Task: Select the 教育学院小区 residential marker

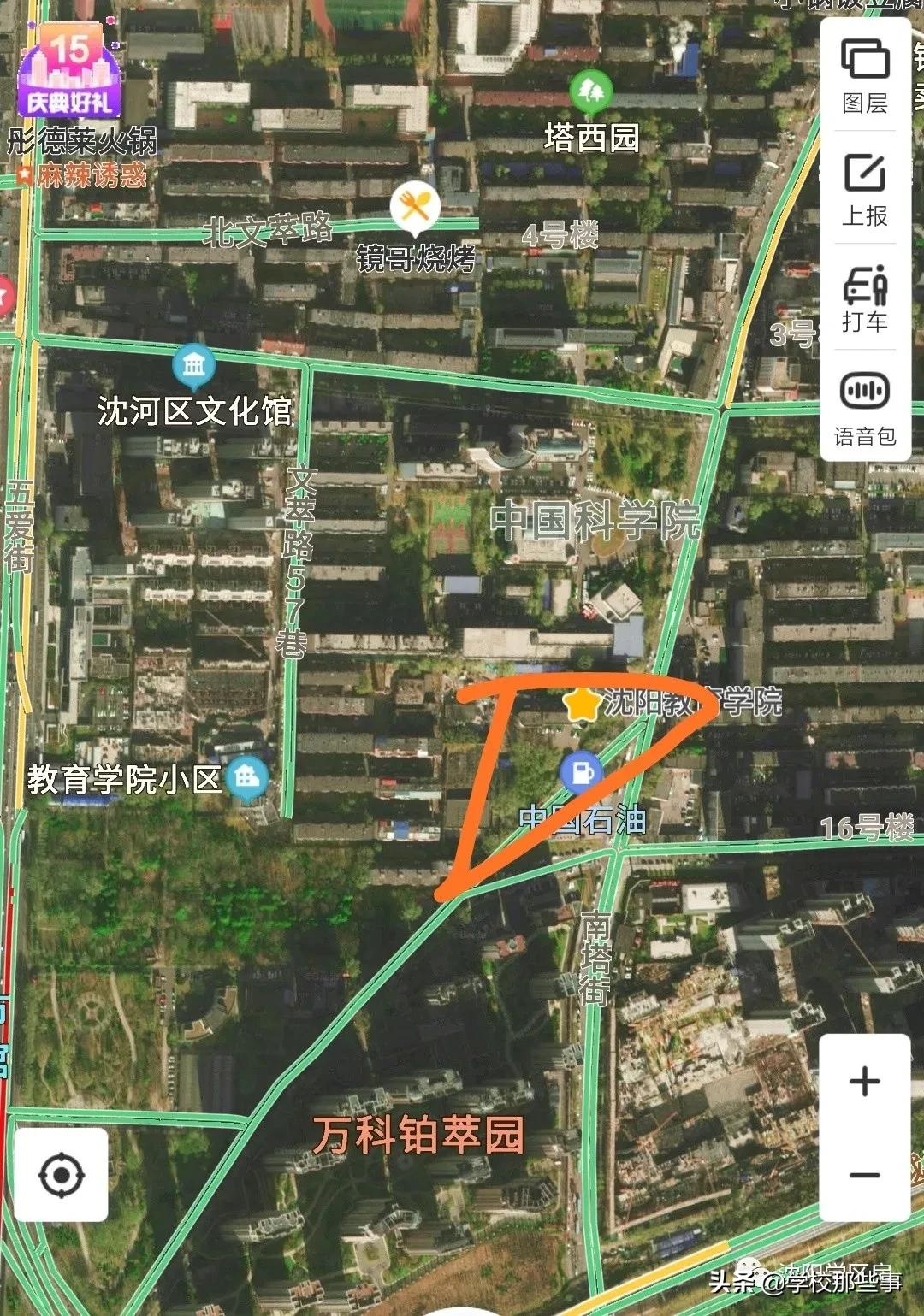Action: [x=246, y=776]
